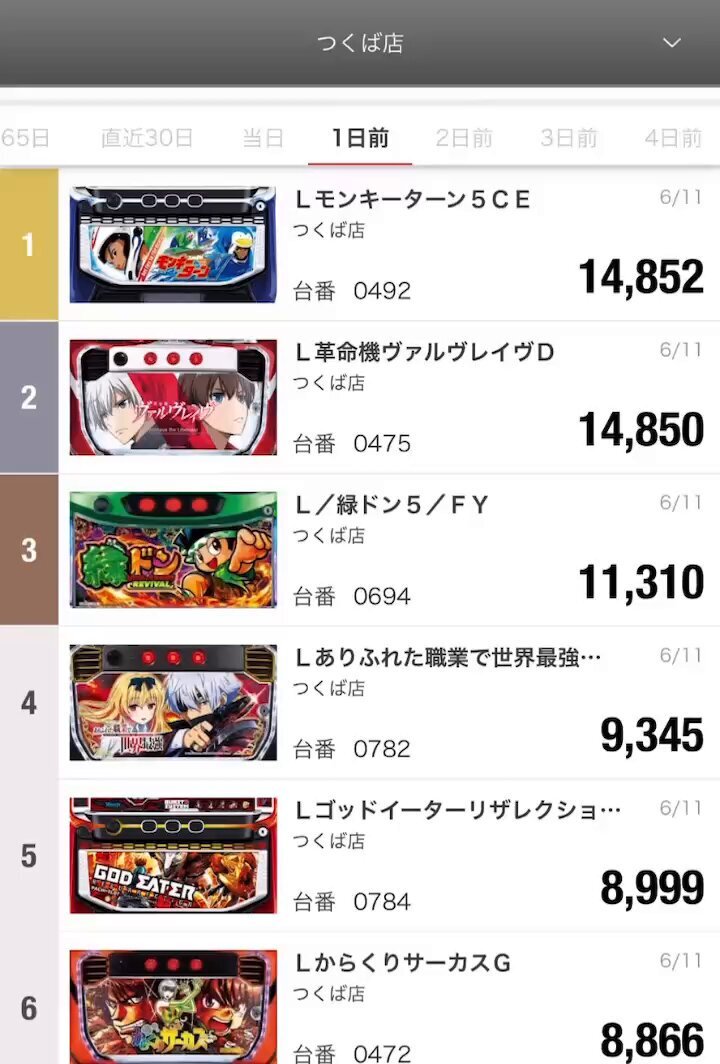
Task: Switch to the 当日 tab
Action: pyautogui.click(x=263, y=138)
